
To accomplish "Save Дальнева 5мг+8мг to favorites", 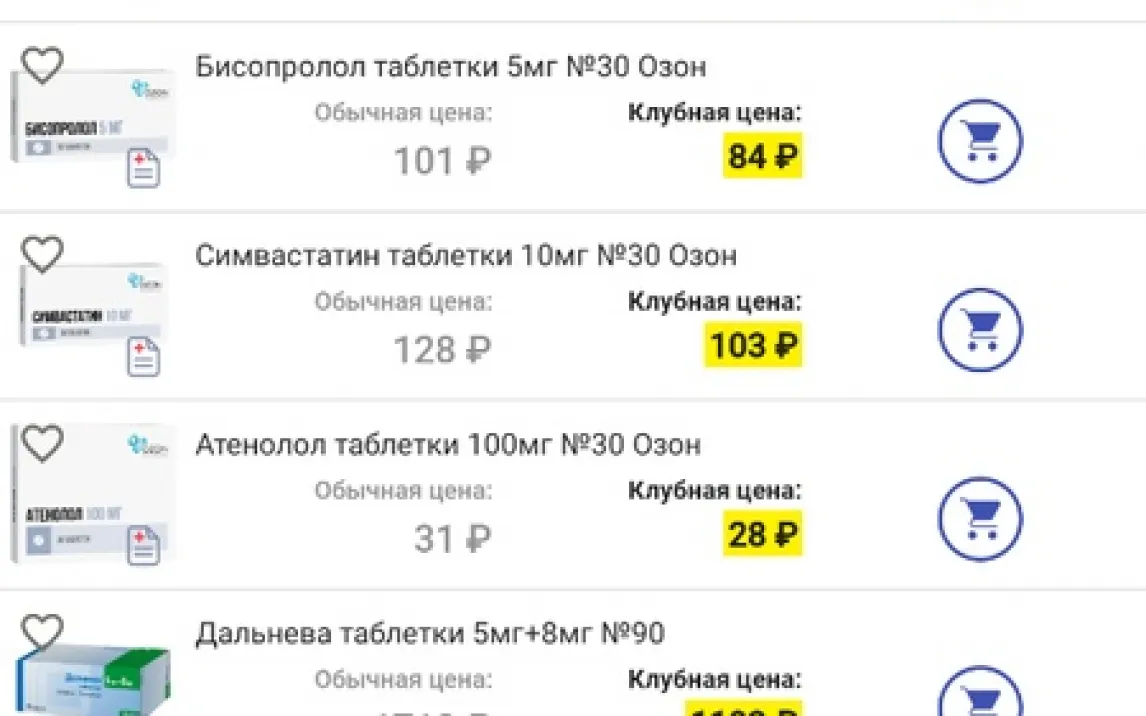I will coord(42,632).
